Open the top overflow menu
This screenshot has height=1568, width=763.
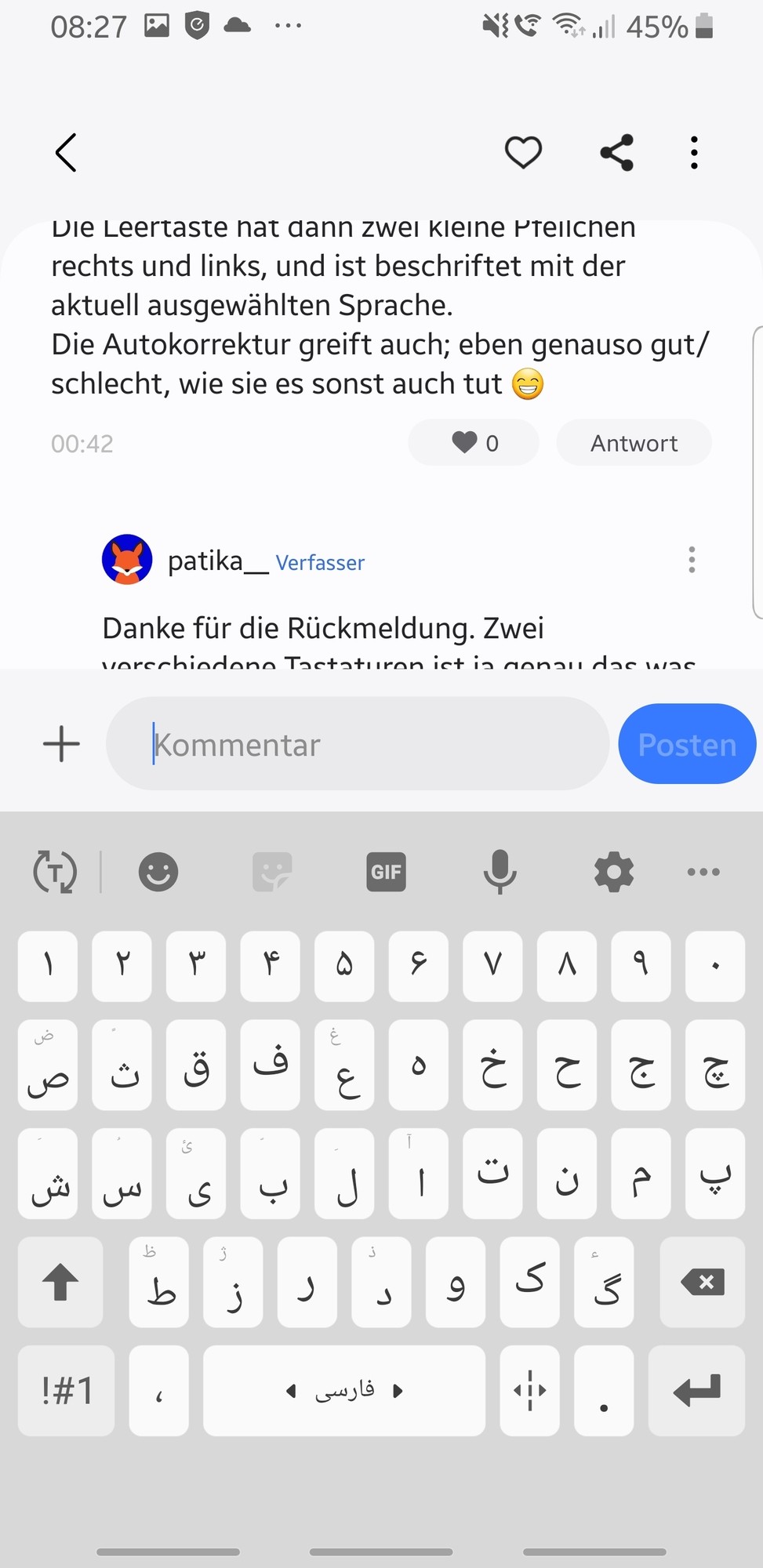[x=694, y=152]
